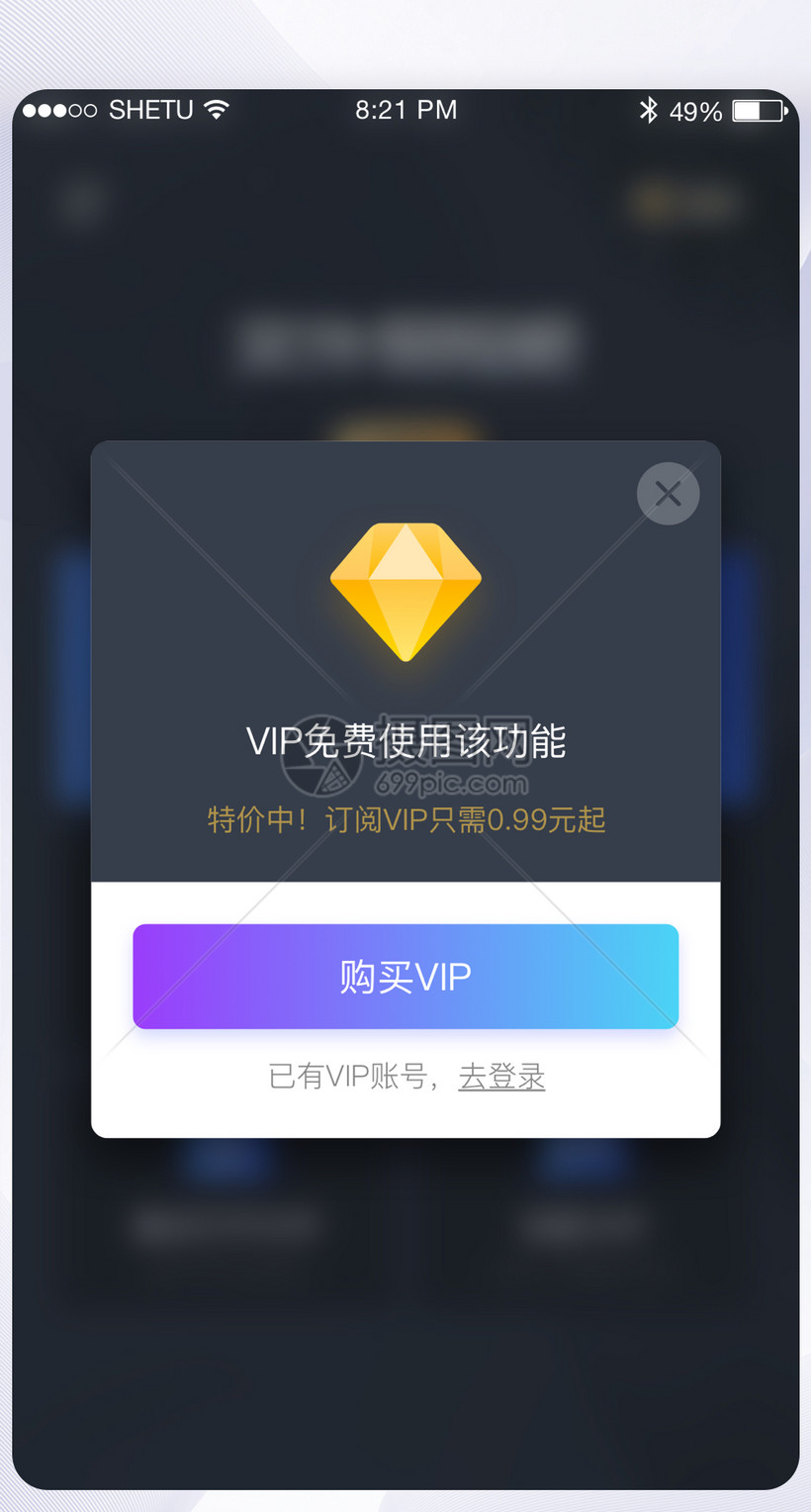Tap the SHETU carrier label
The width and height of the screenshot is (811, 1512).
(150, 110)
